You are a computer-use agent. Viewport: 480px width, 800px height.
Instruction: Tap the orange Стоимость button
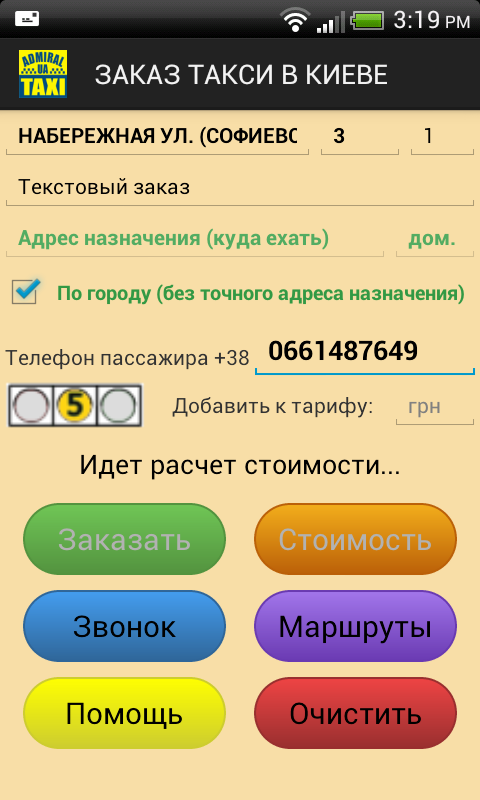pyautogui.click(x=356, y=539)
